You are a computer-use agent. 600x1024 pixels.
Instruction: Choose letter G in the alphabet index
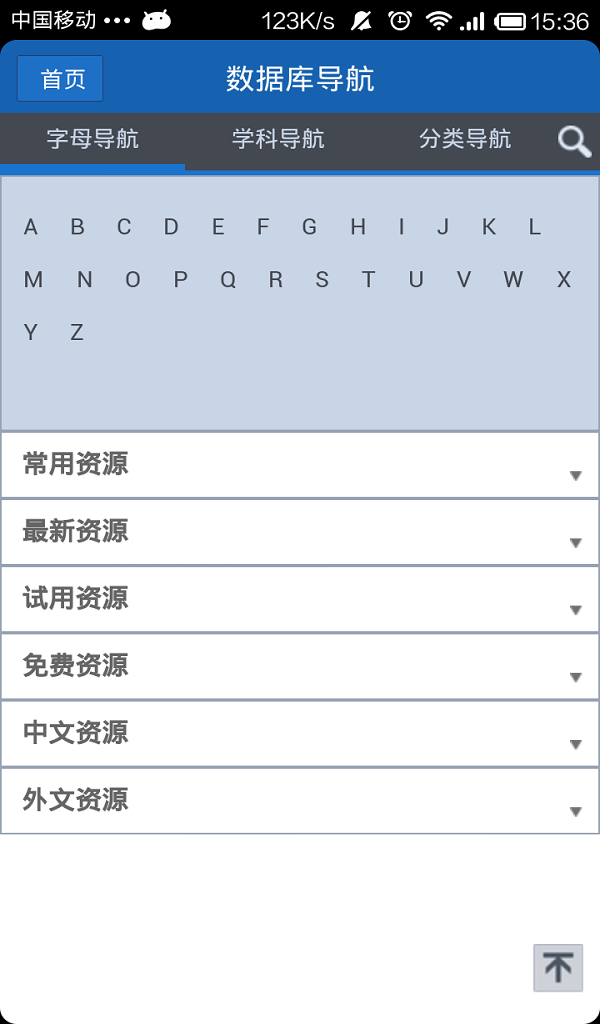point(309,227)
